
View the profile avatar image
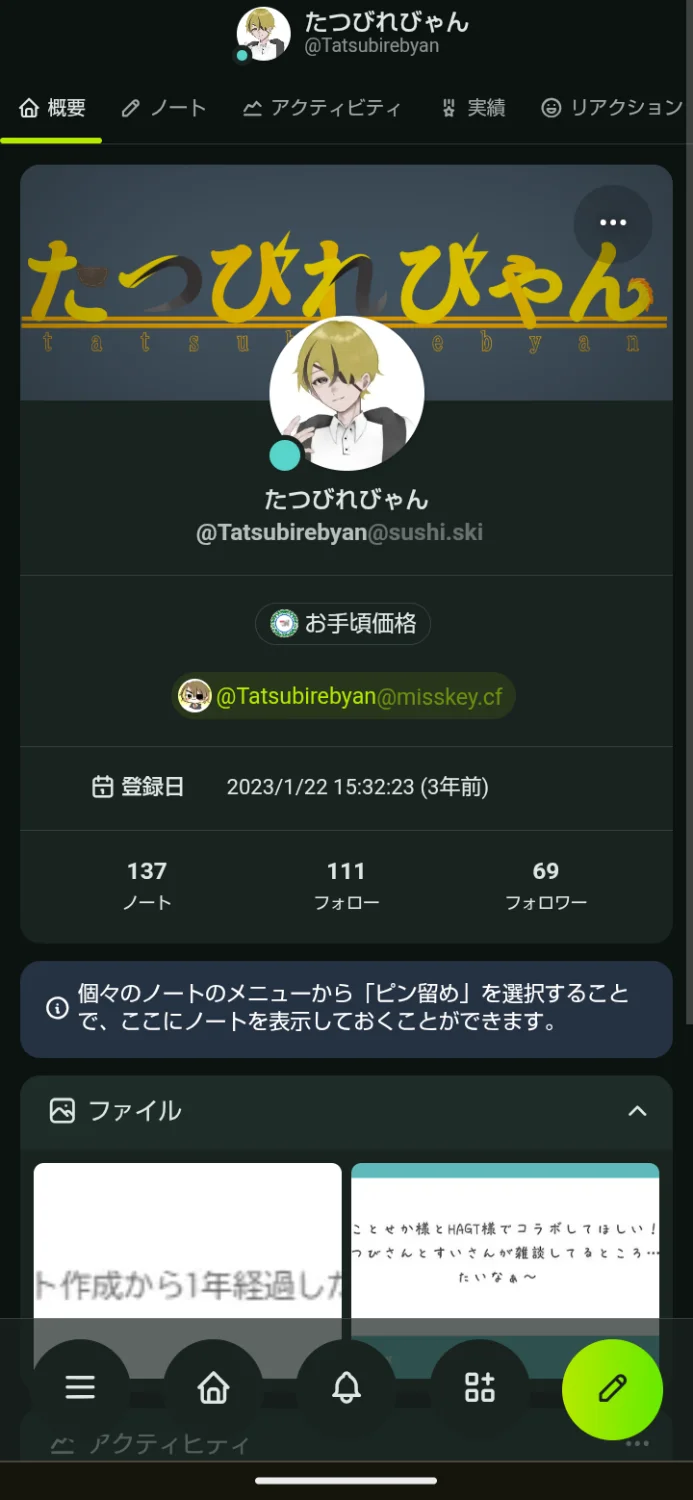pyautogui.click(x=347, y=393)
